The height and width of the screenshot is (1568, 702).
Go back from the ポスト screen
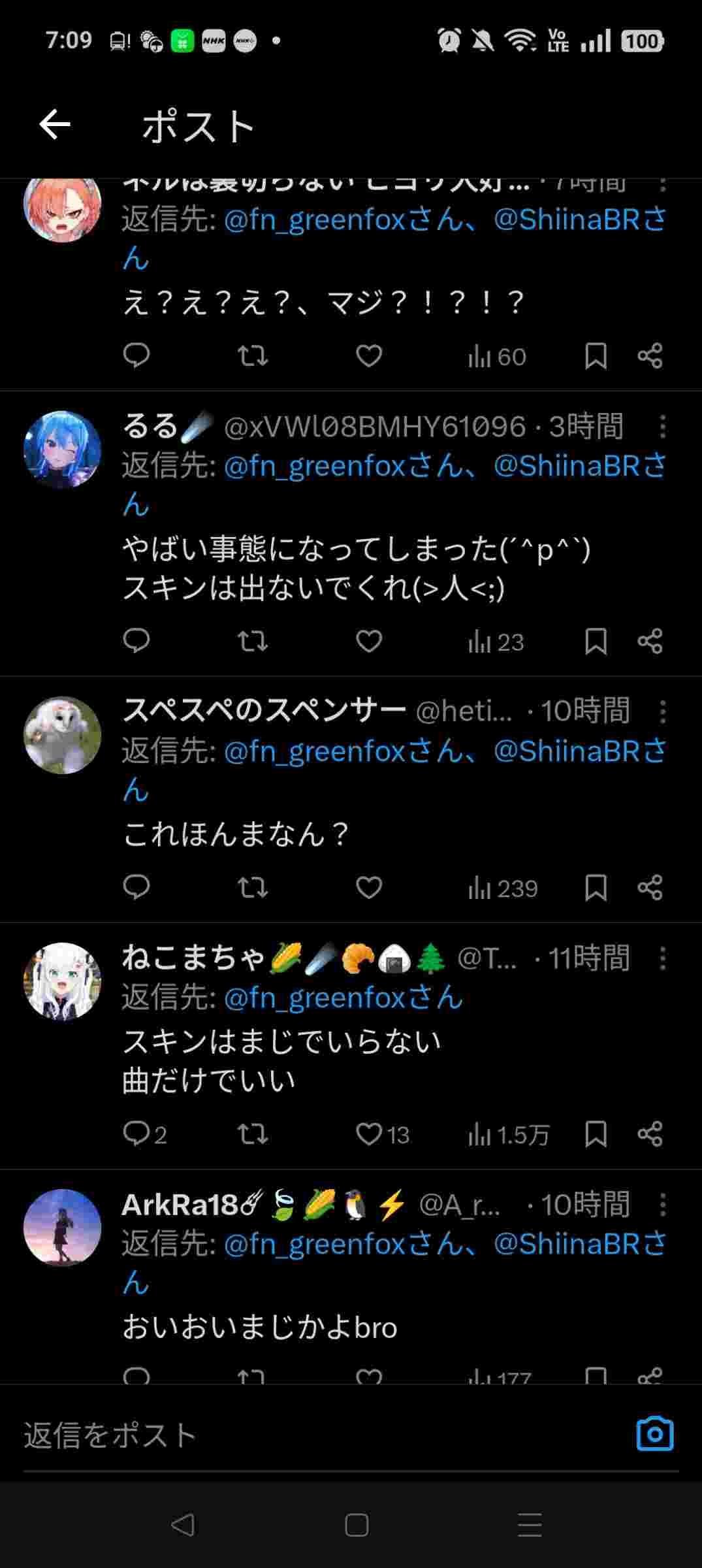[55, 125]
